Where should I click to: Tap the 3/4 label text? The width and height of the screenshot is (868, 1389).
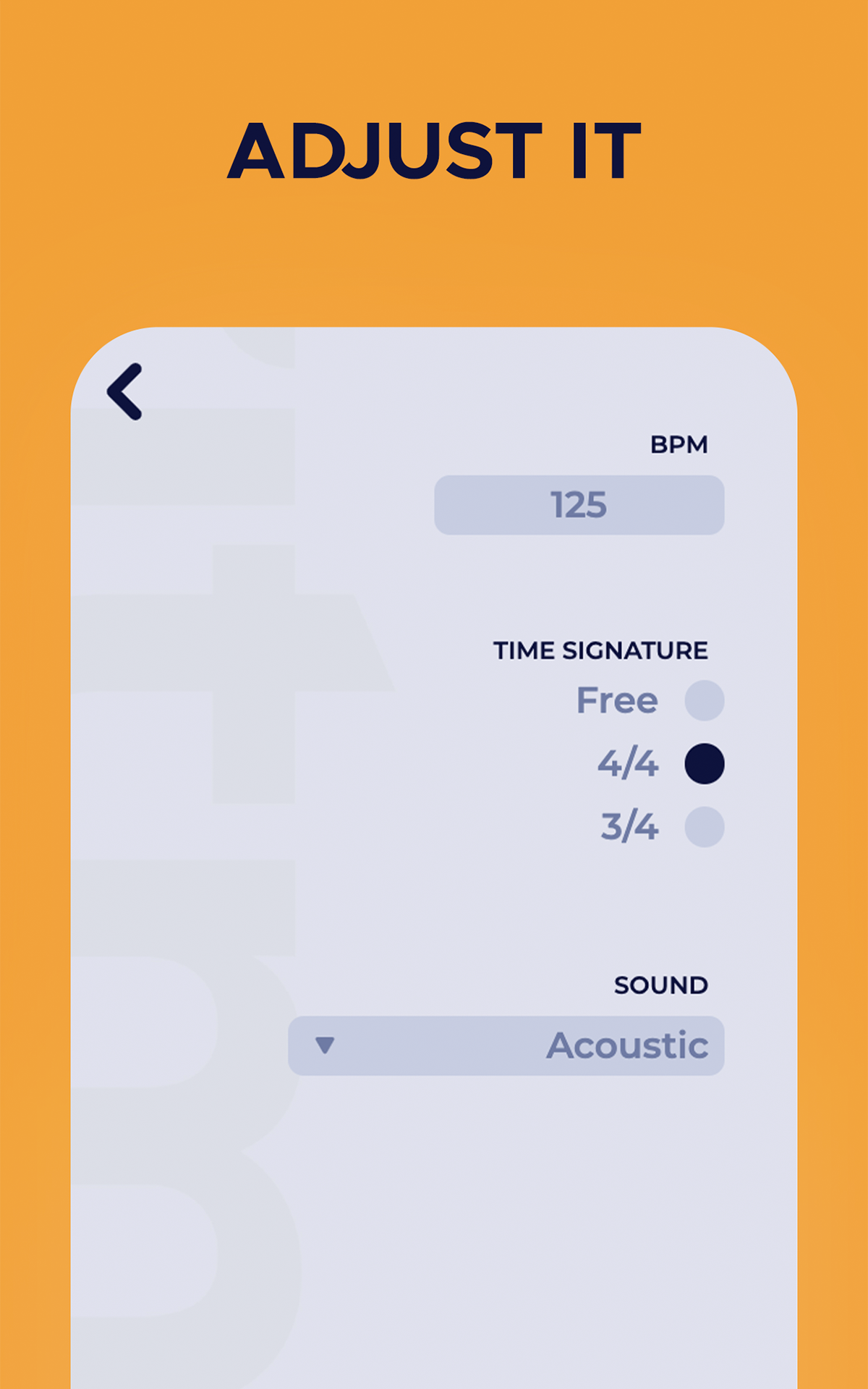click(629, 828)
